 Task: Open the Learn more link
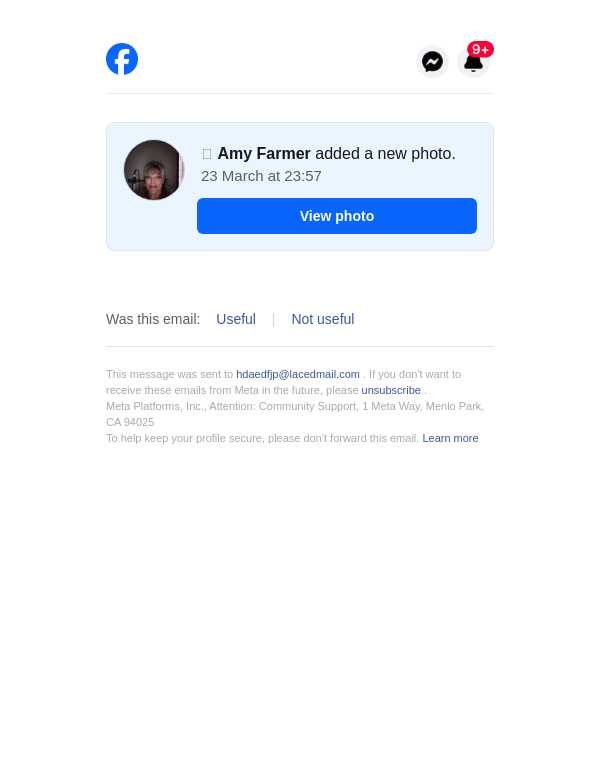tap(450, 438)
